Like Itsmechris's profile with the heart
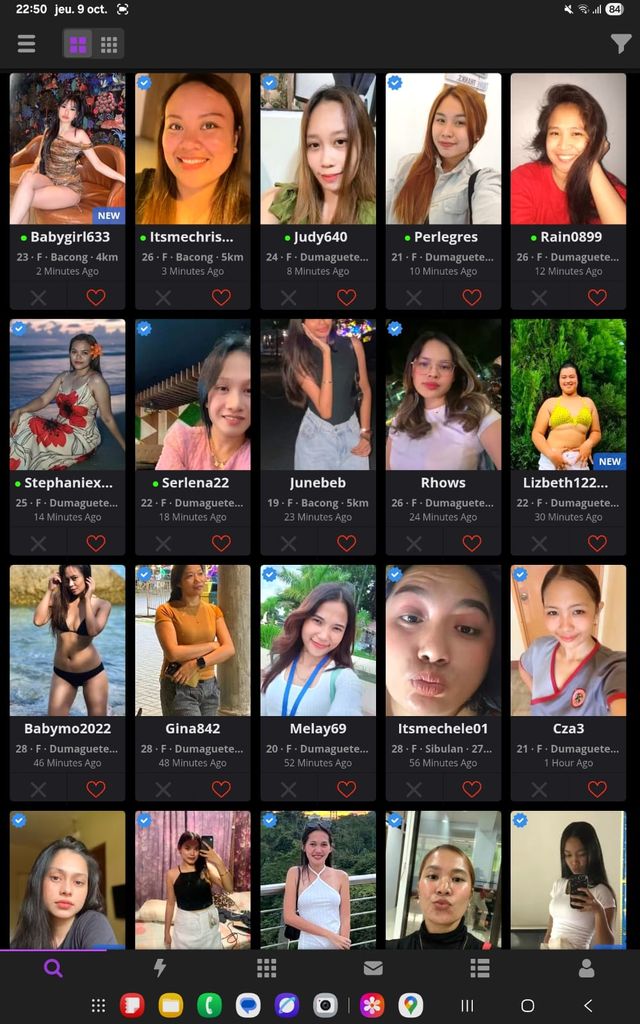This screenshot has height=1024, width=640. 221,297
